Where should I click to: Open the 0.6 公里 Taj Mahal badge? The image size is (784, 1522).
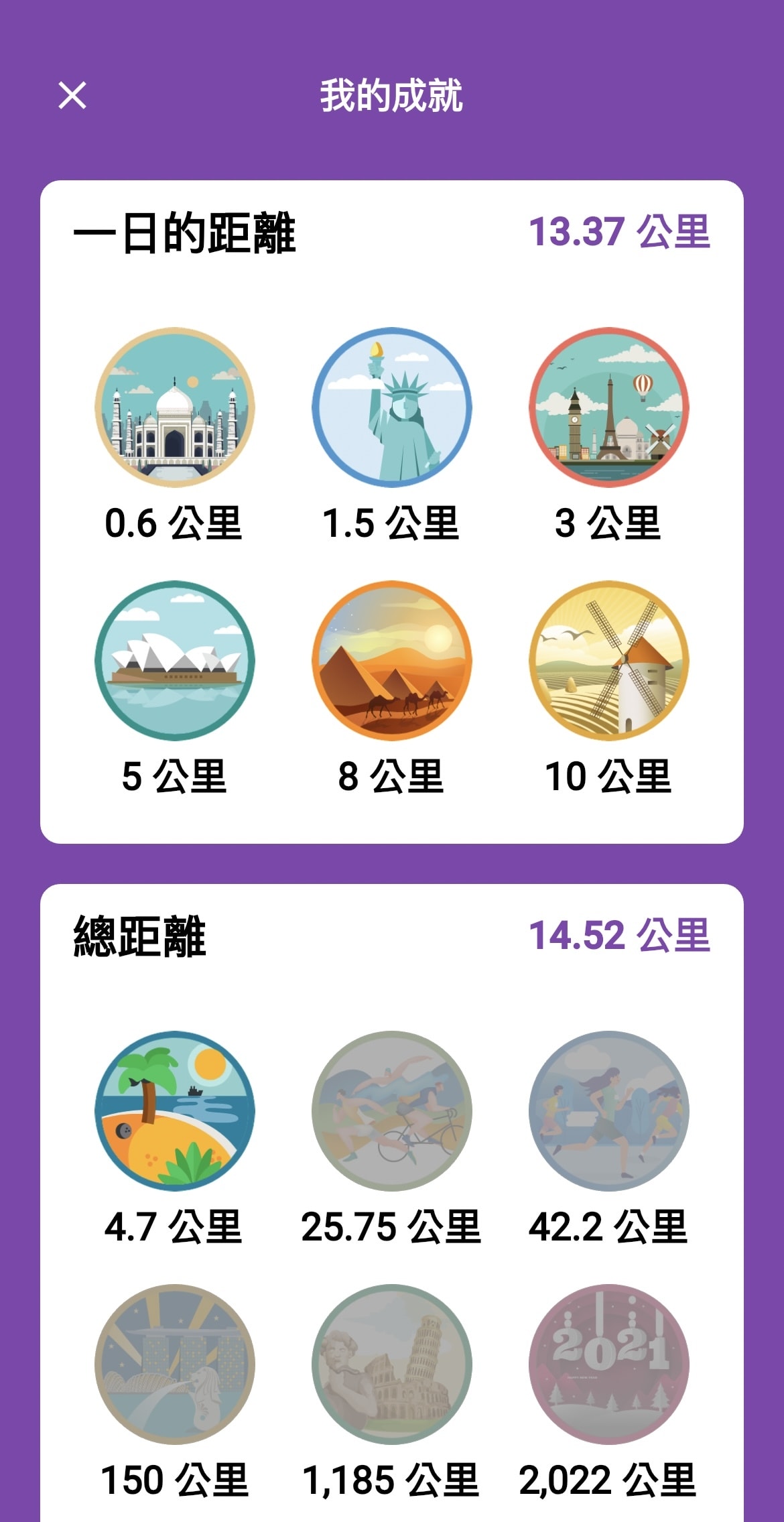pos(175,407)
